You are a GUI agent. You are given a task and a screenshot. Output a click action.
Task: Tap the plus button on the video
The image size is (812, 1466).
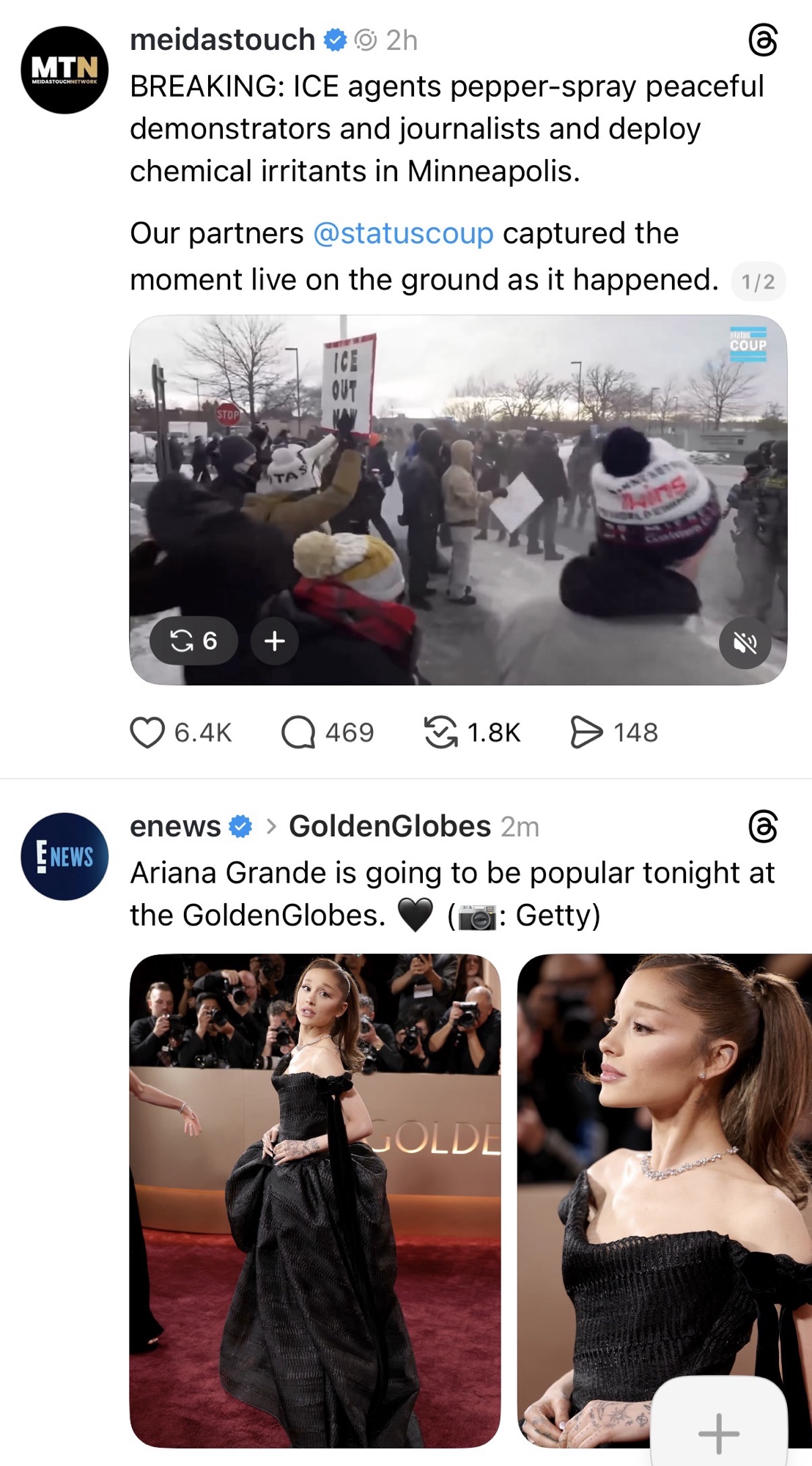point(274,641)
